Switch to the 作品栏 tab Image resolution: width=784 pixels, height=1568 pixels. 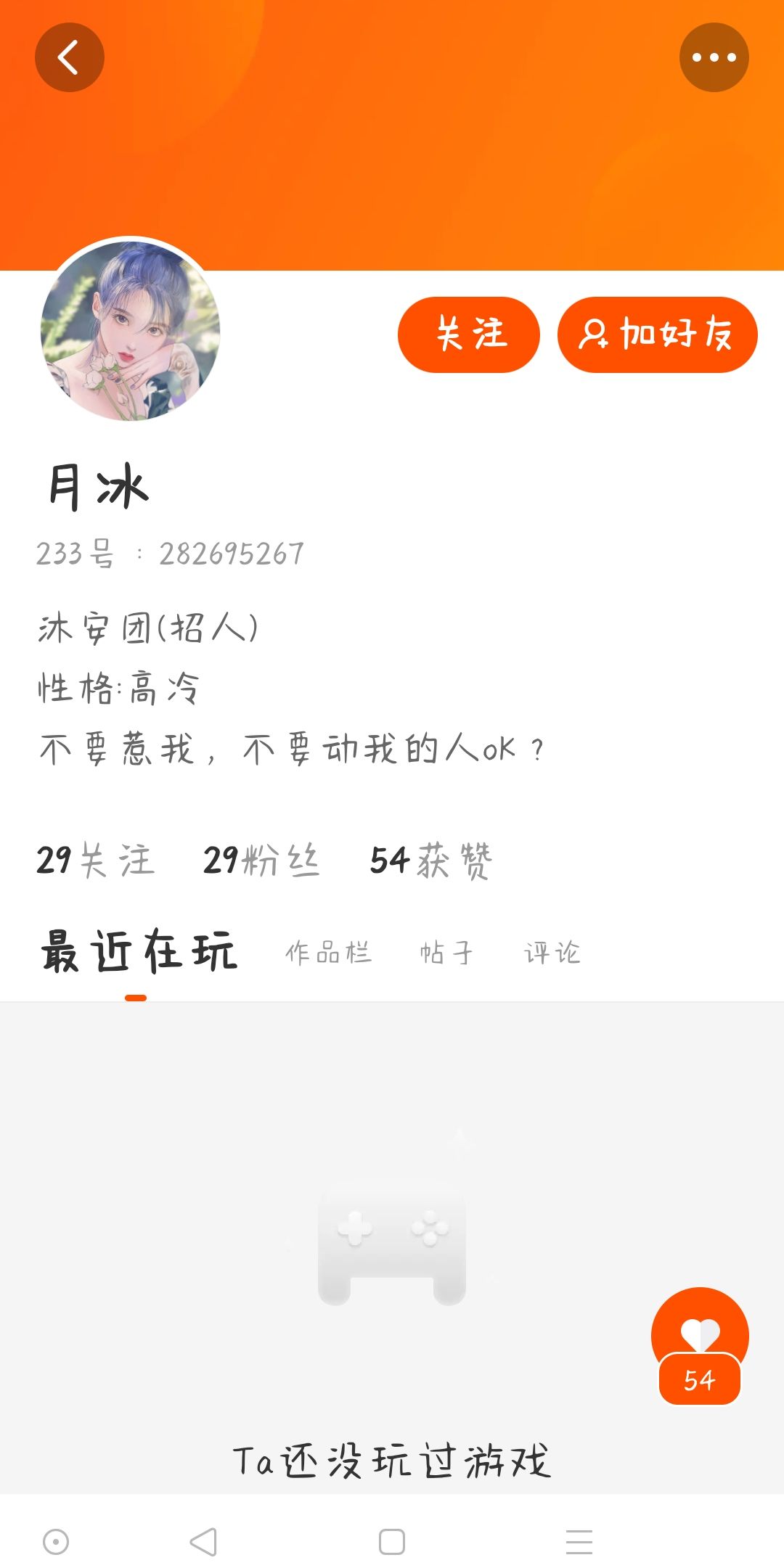pyautogui.click(x=329, y=953)
